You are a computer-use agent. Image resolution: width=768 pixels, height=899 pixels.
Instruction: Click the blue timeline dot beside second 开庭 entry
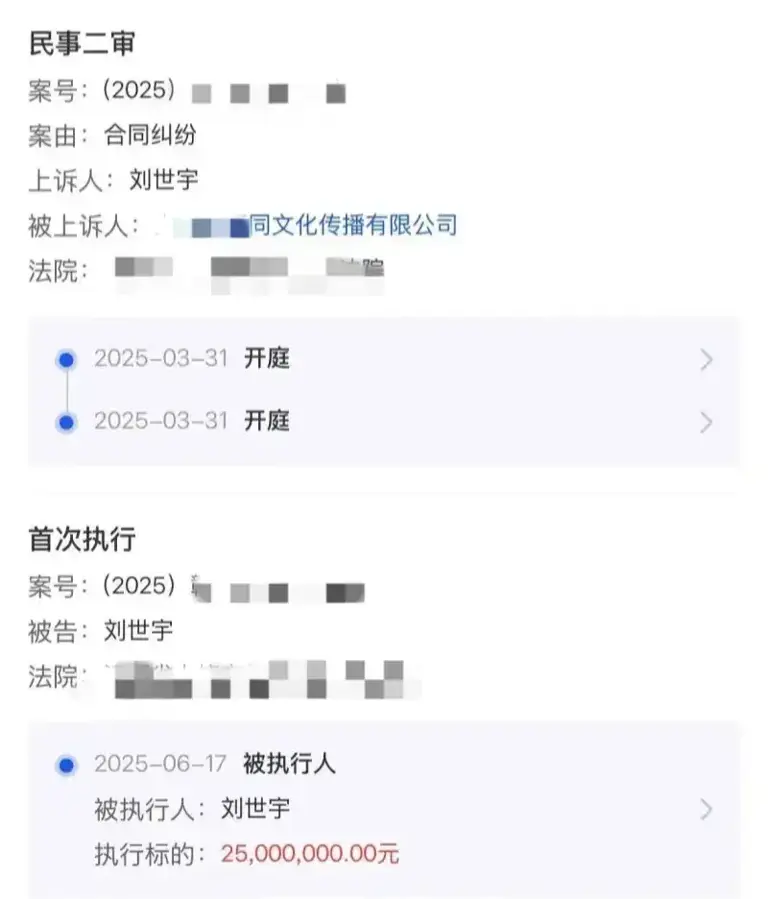(65, 421)
